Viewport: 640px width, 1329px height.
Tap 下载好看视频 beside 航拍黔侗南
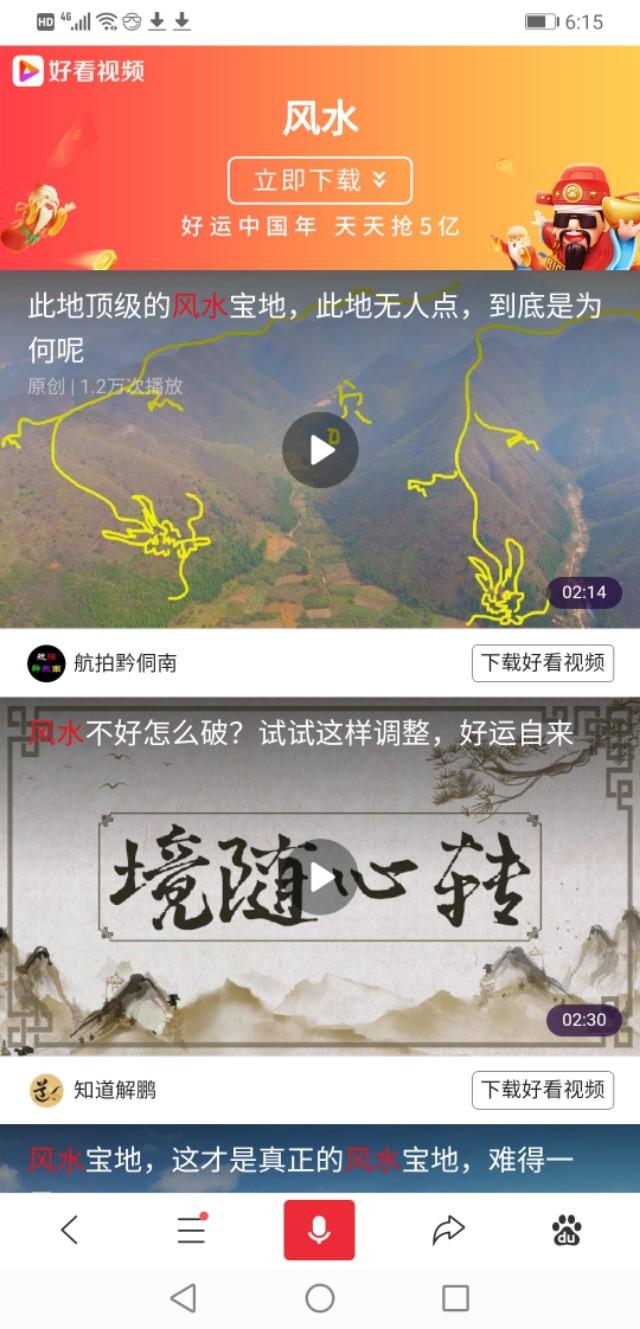(x=542, y=663)
